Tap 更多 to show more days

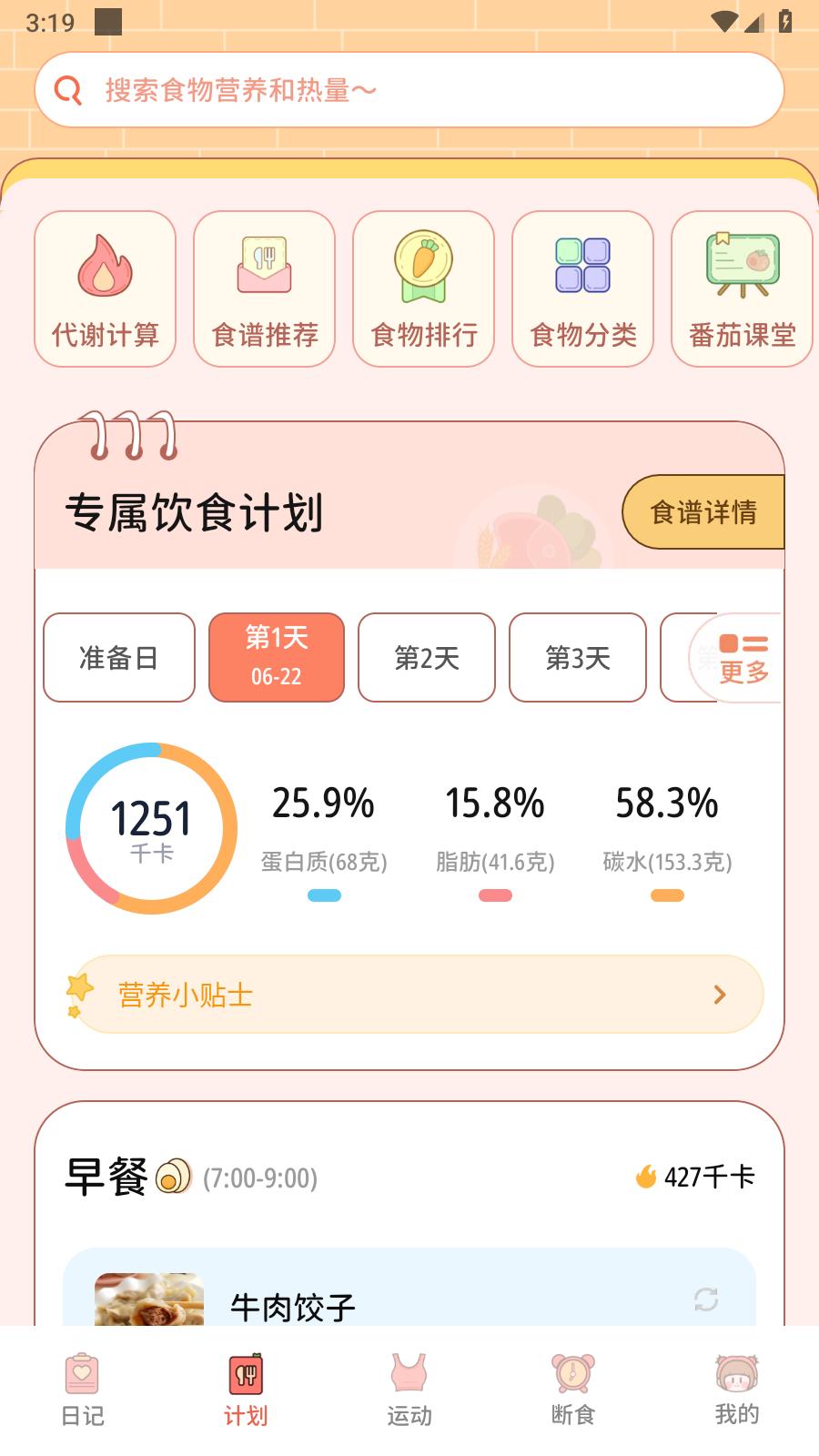point(743,659)
